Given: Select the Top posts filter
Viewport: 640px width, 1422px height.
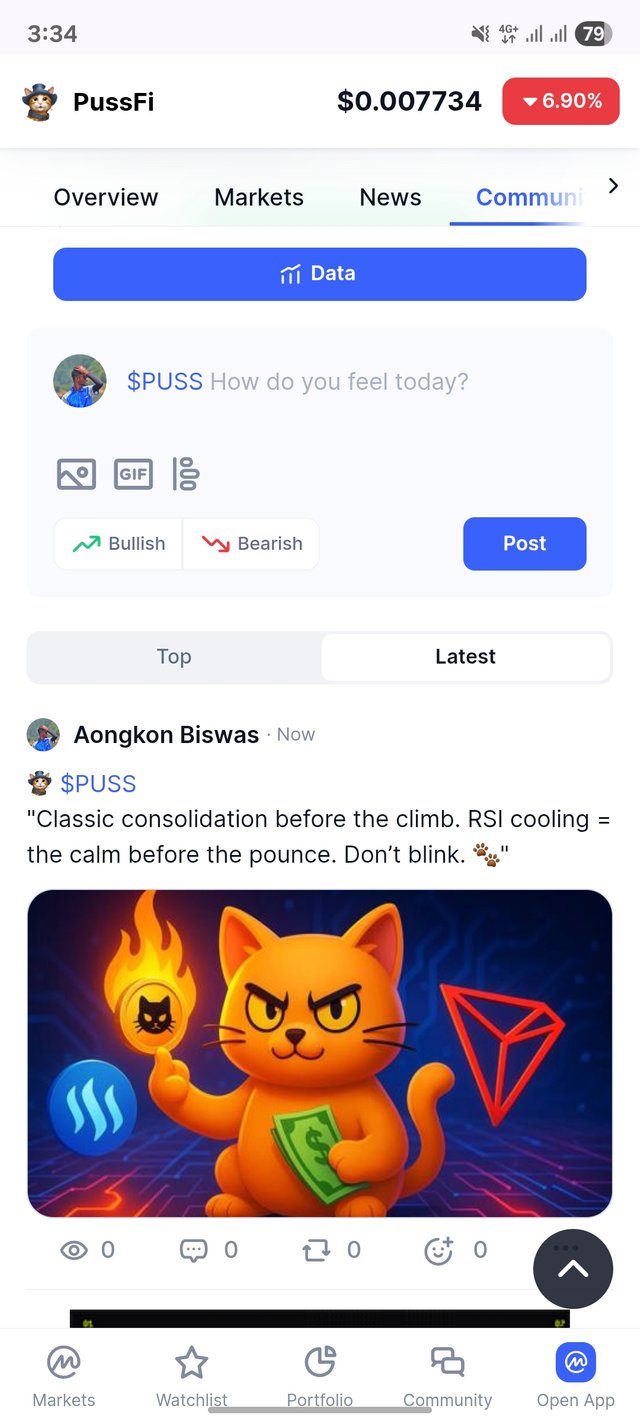Looking at the screenshot, I should point(174,657).
